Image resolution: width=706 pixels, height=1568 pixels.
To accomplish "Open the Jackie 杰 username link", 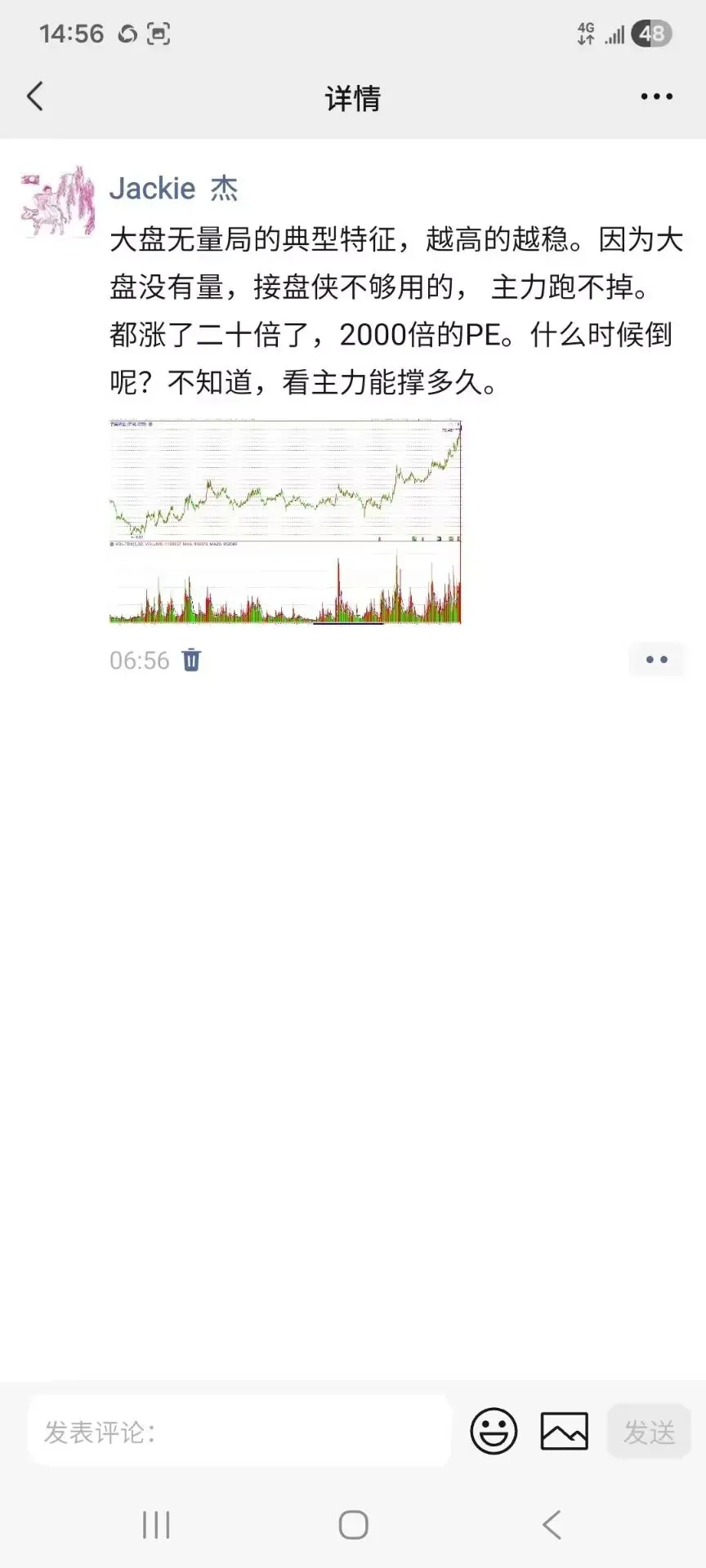I will pyautogui.click(x=173, y=189).
